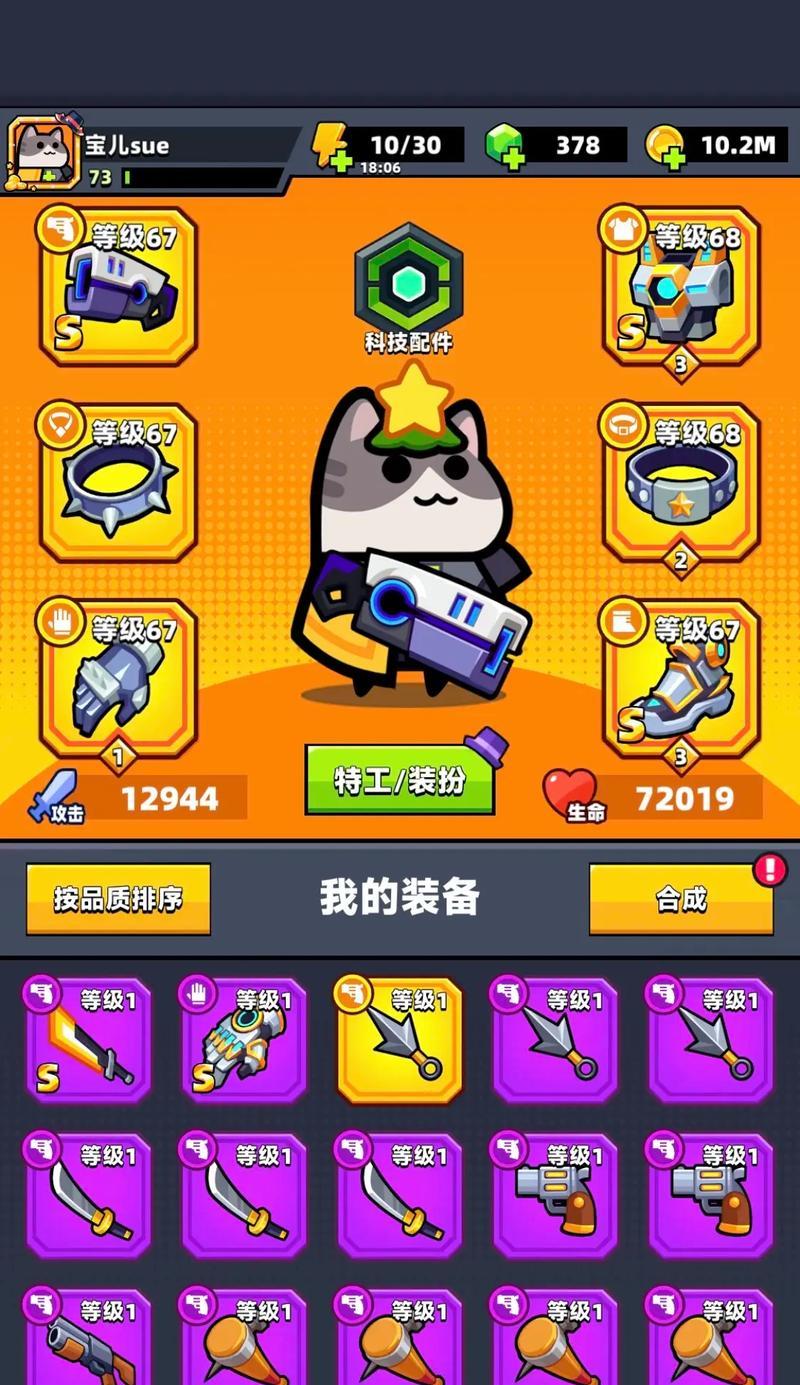Choose the first revolver in inventory
This screenshot has height=1385, width=800.
tap(555, 1195)
